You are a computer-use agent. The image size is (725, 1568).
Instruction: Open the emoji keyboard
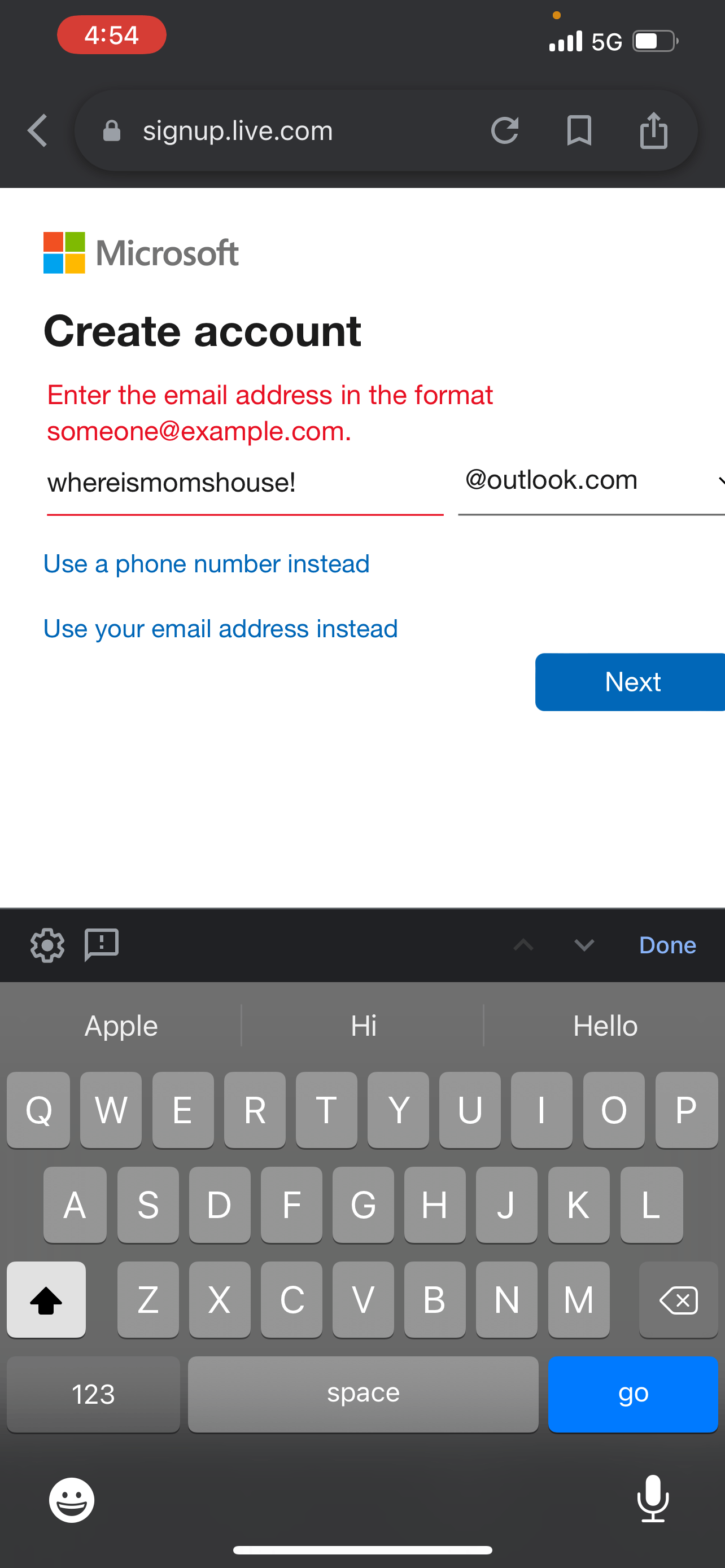pyautogui.click(x=72, y=1500)
